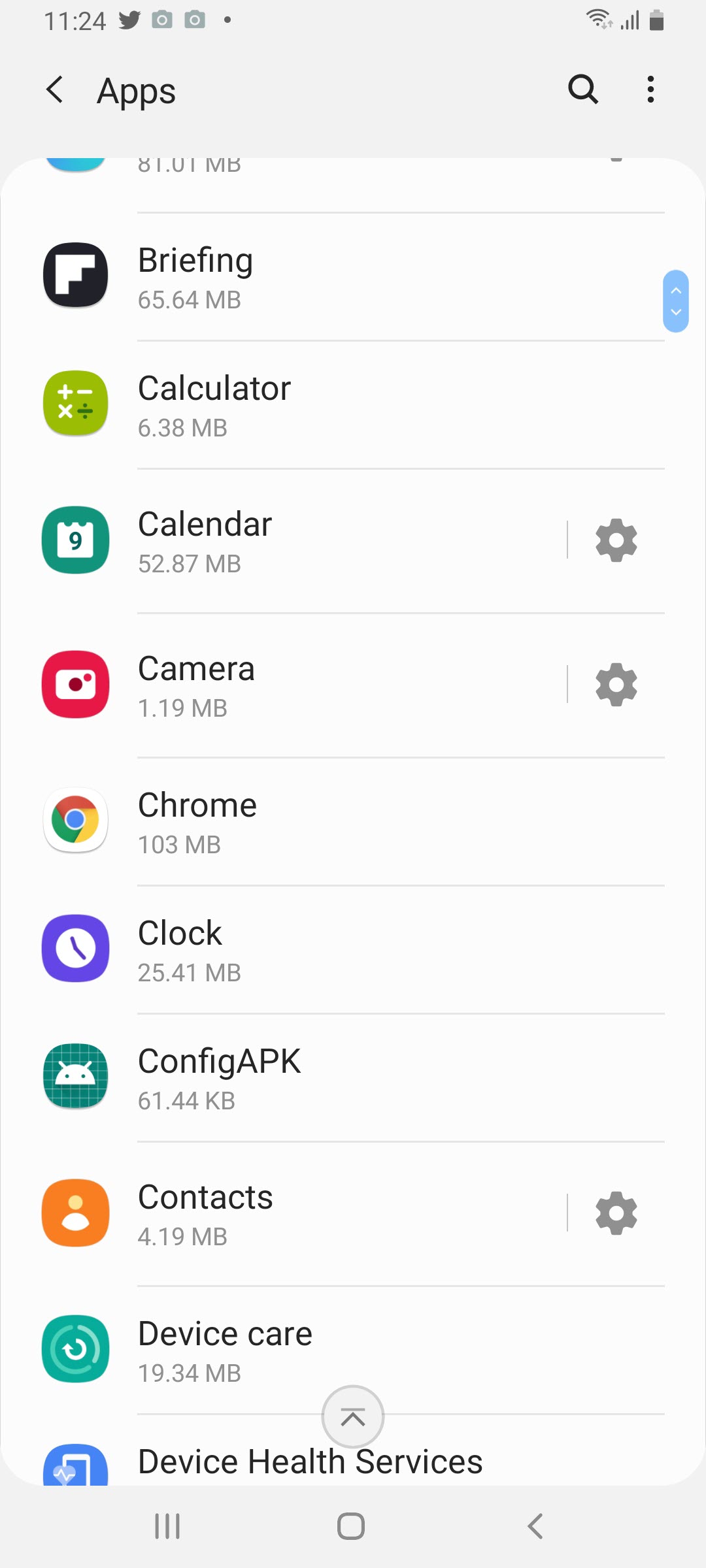Viewport: 706px width, 1568px height.
Task: Open the recent apps view
Action: click(x=167, y=1526)
